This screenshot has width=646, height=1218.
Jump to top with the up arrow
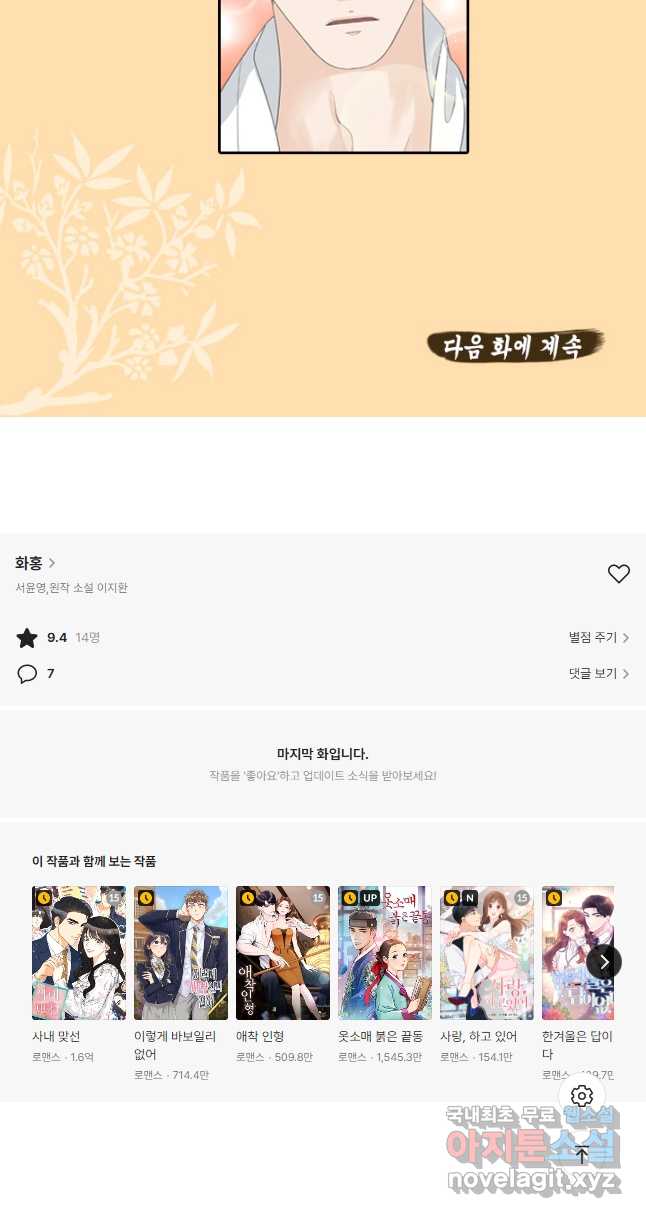(x=582, y=1155)
